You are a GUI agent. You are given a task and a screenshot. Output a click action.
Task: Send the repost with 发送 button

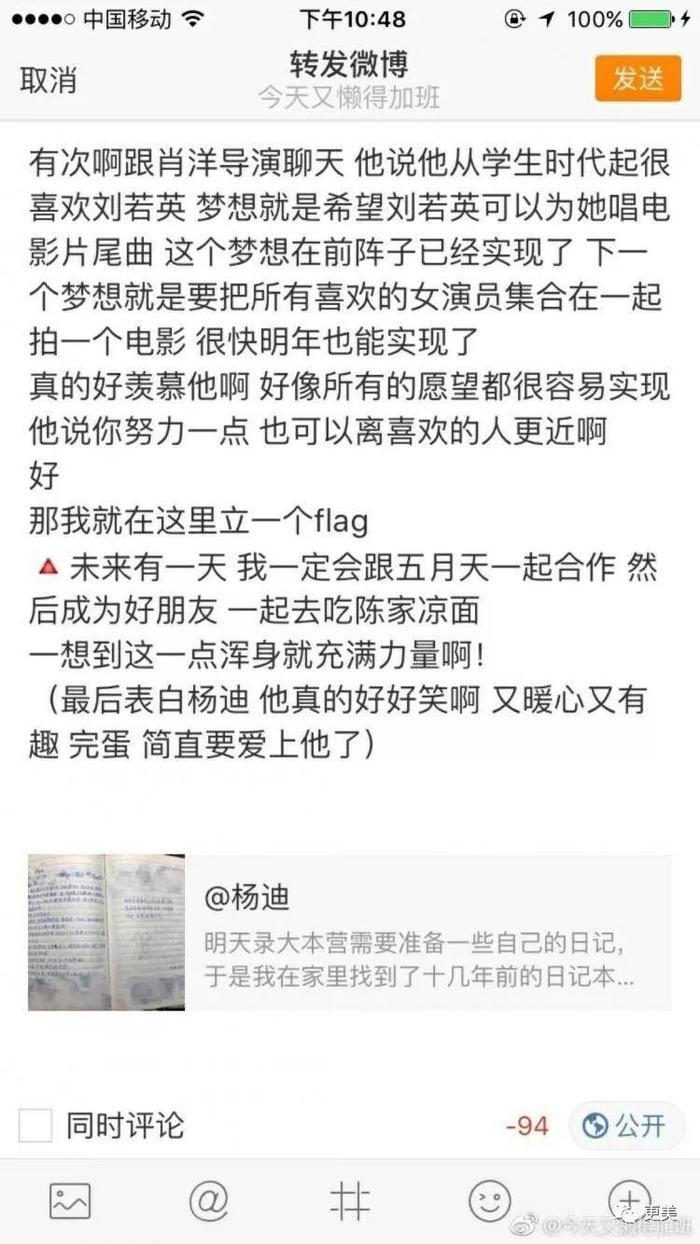[x=638, y=78]
